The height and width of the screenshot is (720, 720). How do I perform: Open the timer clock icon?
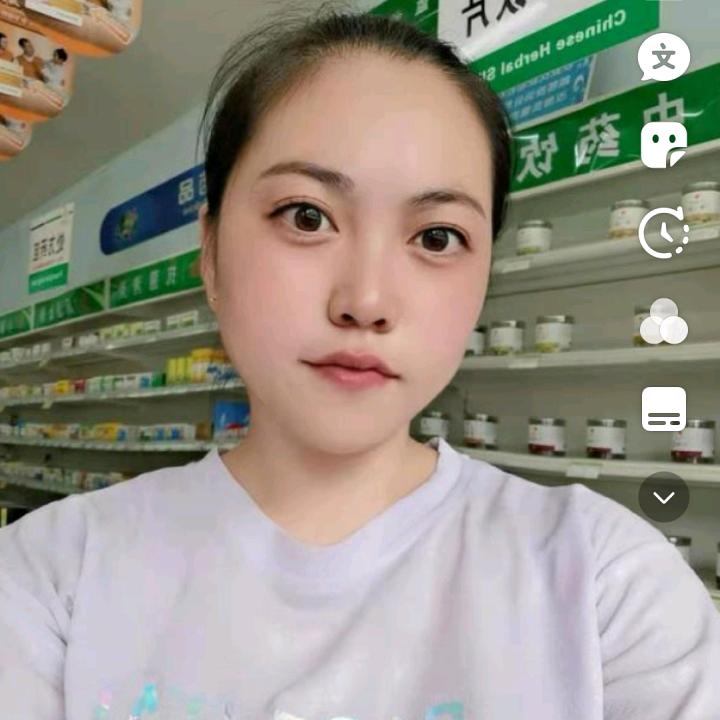click(663, 233)
